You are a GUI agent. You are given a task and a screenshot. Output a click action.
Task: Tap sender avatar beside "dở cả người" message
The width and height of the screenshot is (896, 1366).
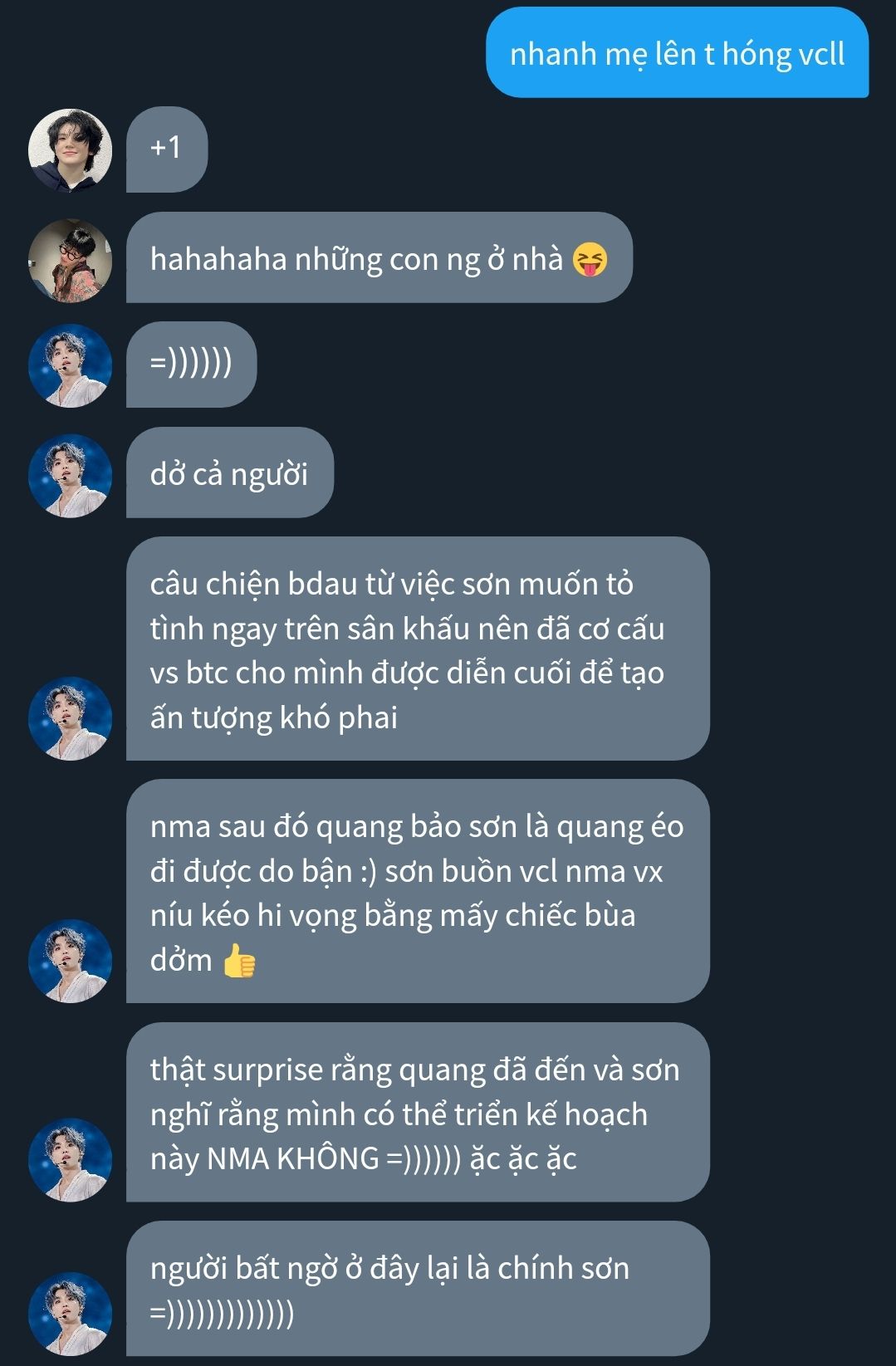tap(70, 476)
